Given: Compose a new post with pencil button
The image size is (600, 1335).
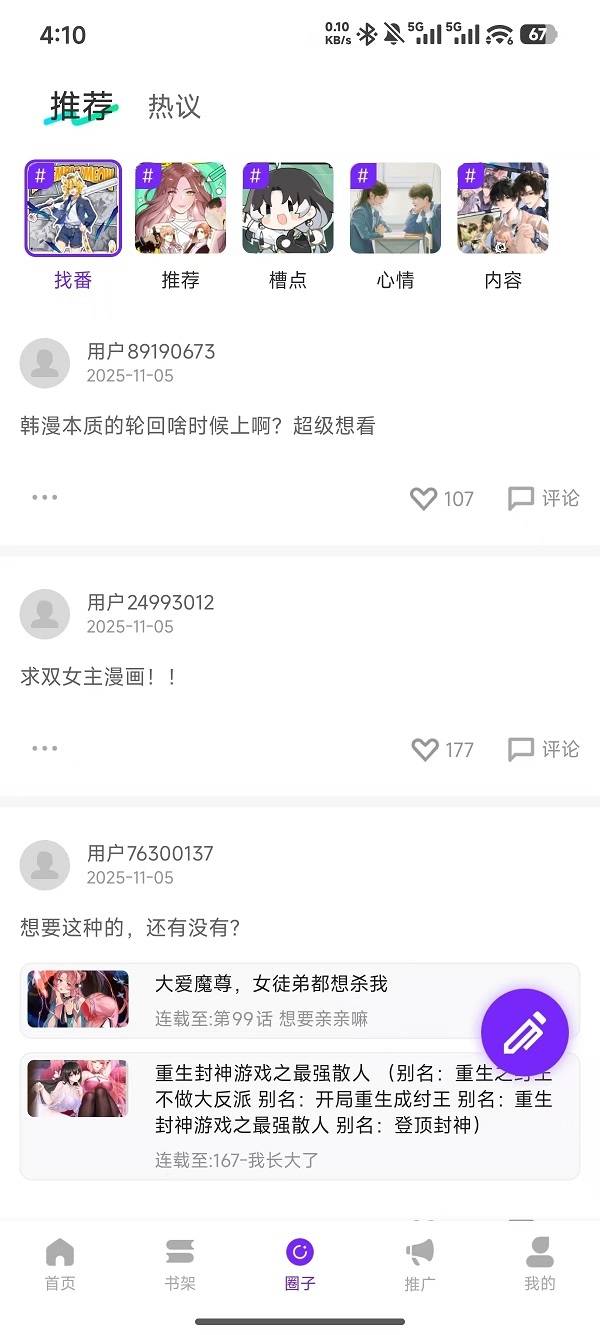Looking at the screenshot, I should point(525,1033).
